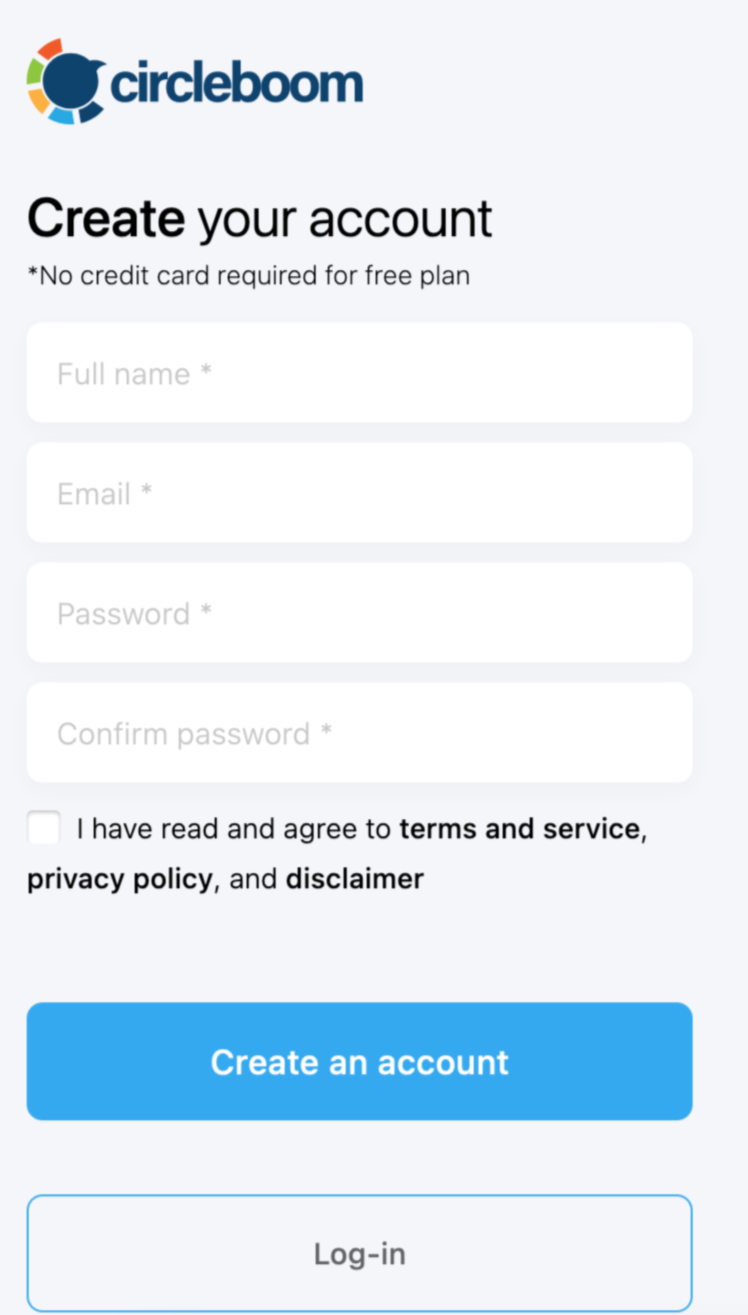Tap Create an account button

(359, 1061)
